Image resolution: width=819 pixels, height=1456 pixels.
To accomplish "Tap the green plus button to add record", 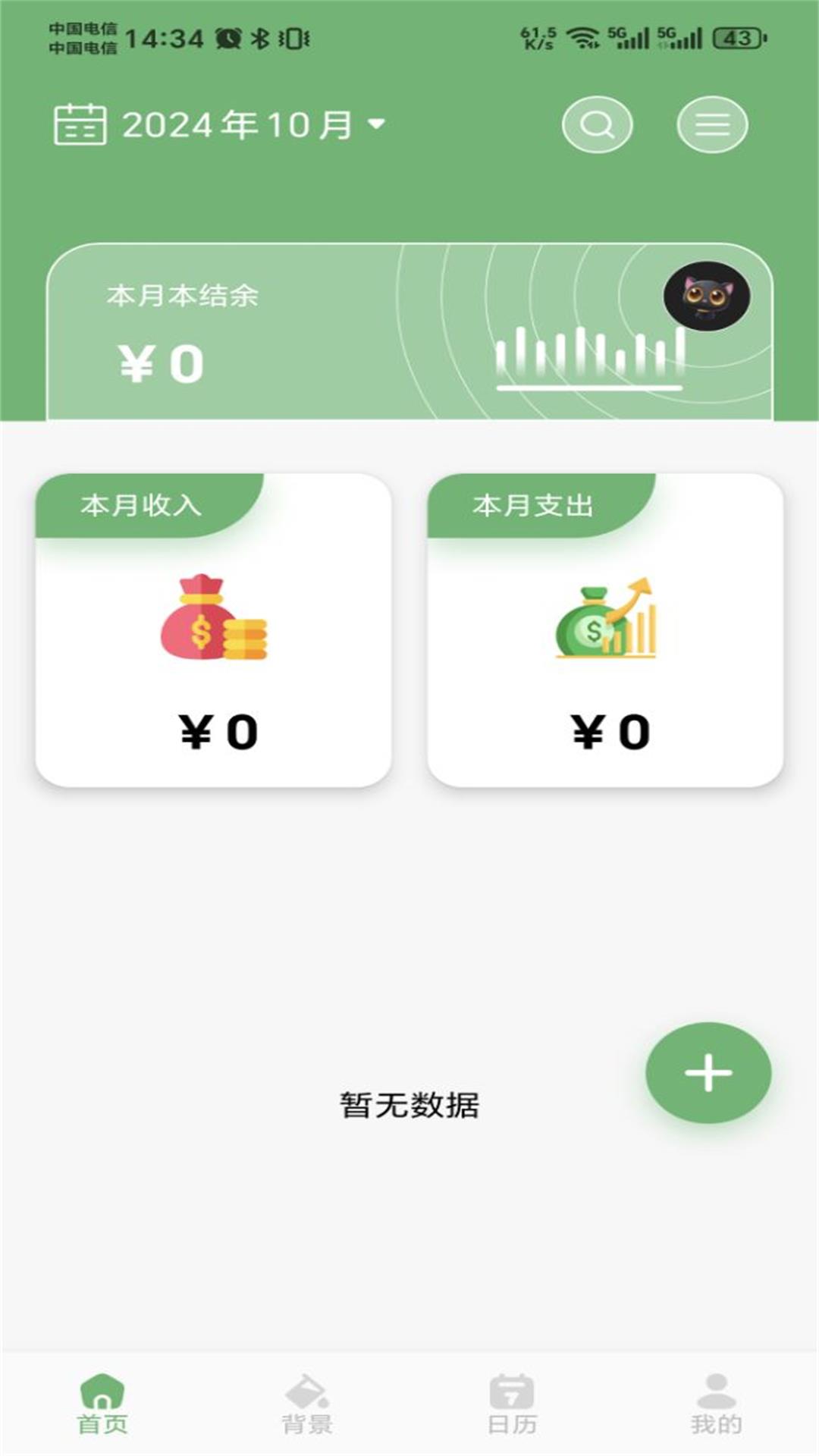I will pos(707,1074).
